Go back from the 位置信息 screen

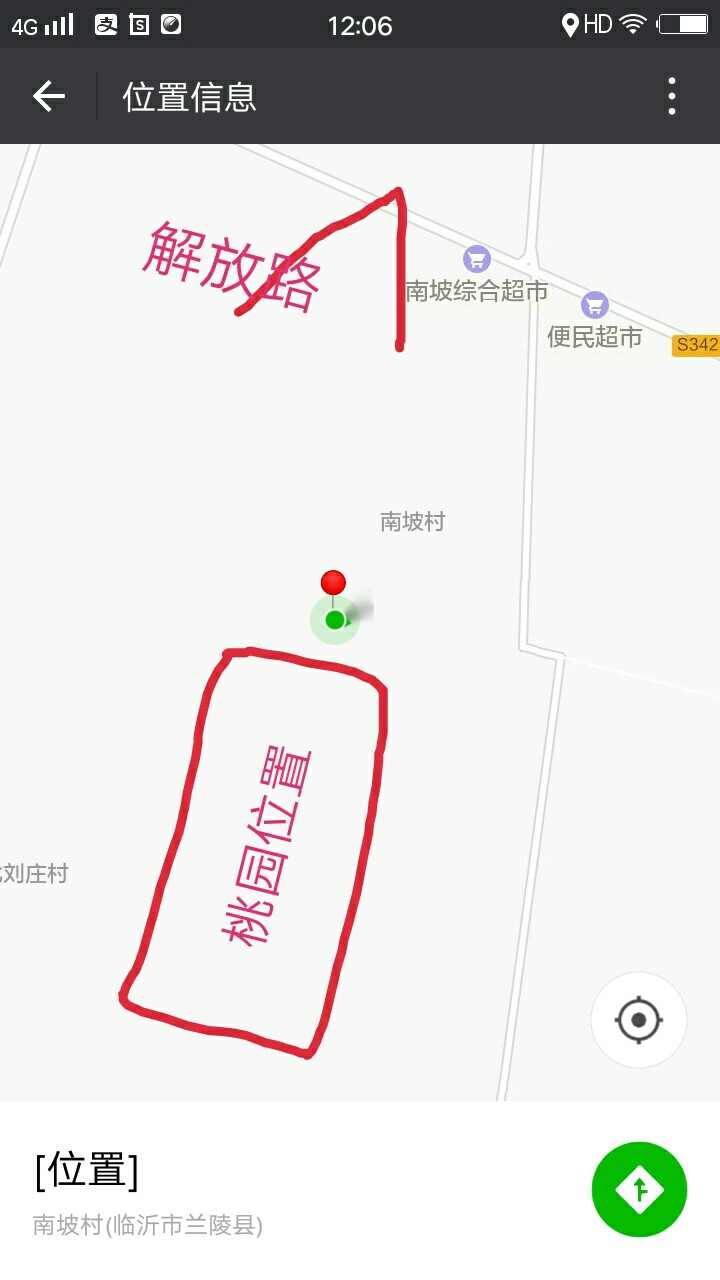(x=48, y=96)
